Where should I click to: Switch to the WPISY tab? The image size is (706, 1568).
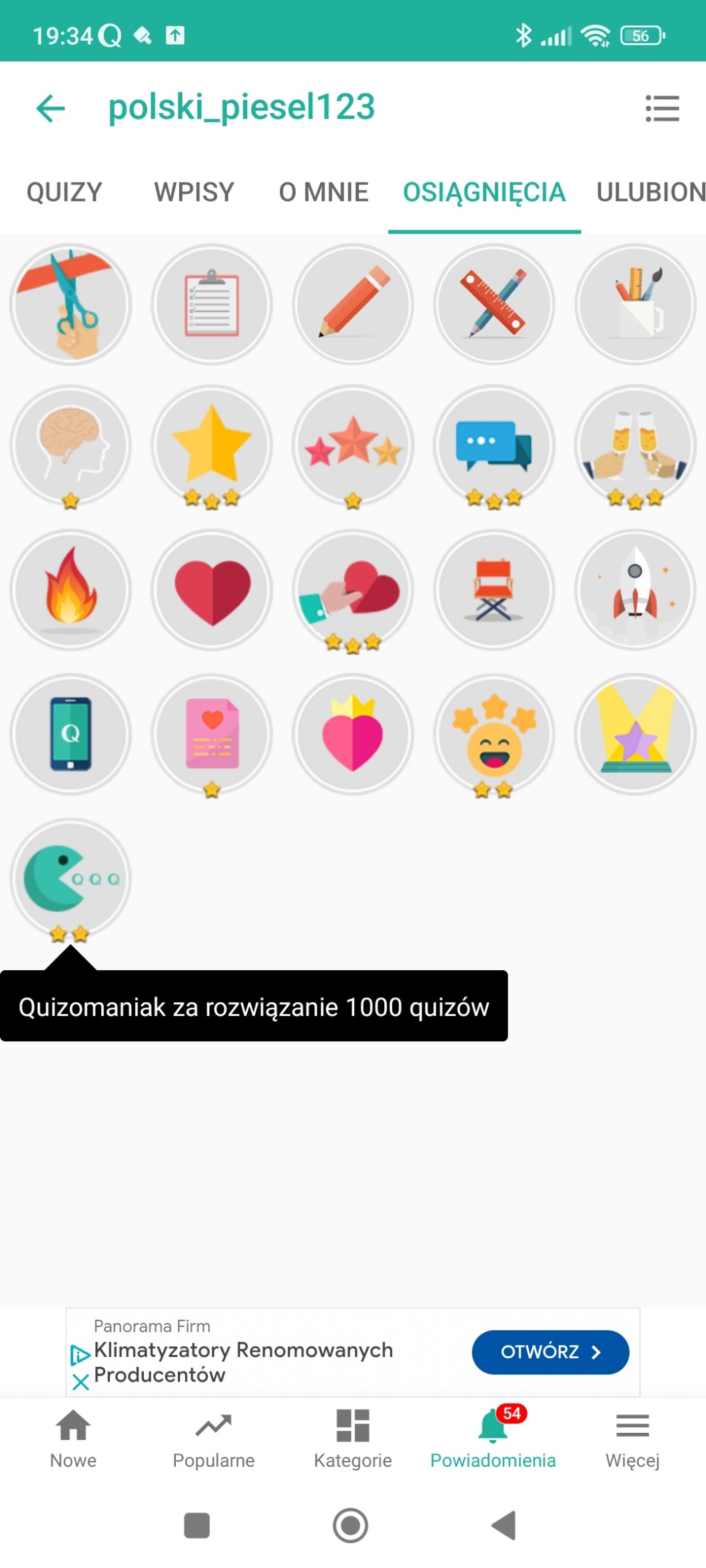point(194,192)
